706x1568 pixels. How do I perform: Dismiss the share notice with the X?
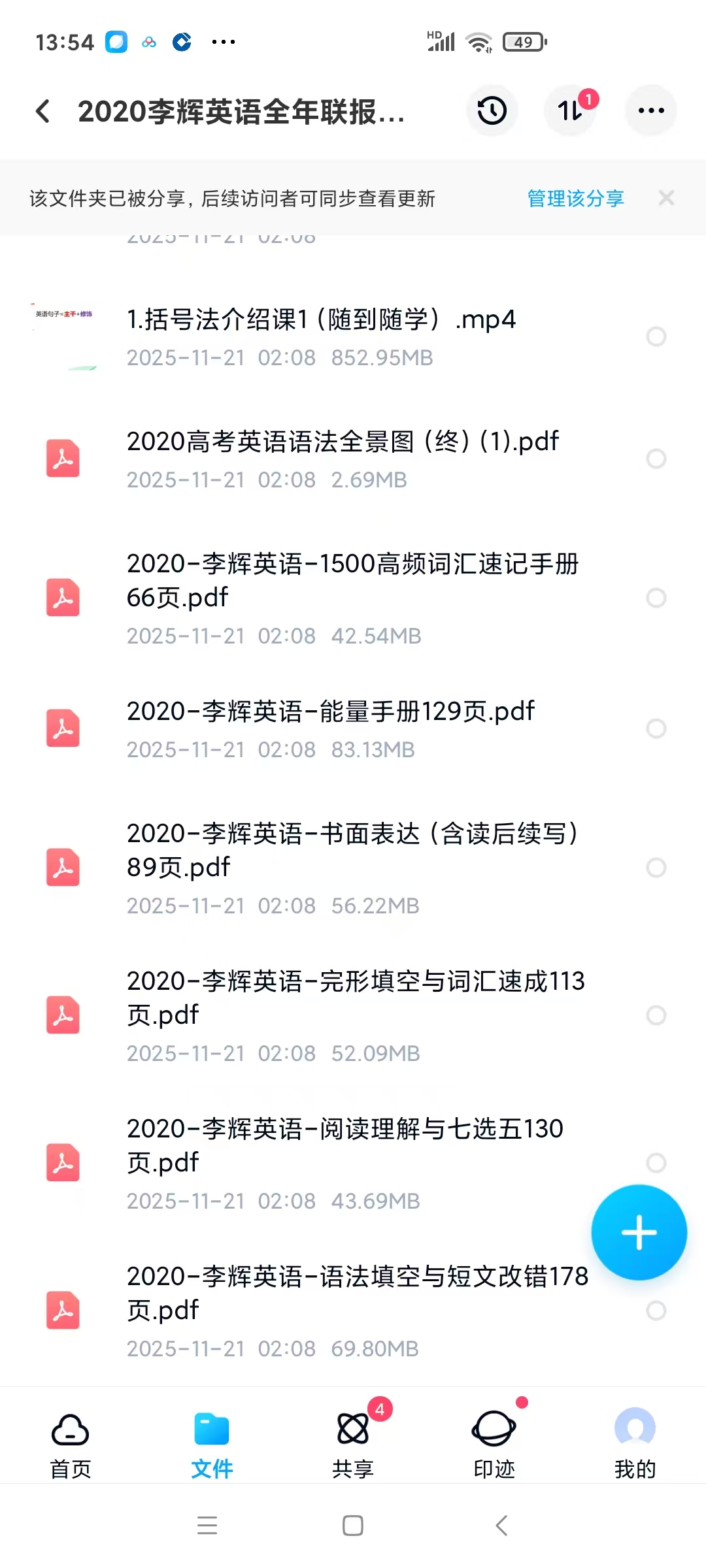click(666, 198)
